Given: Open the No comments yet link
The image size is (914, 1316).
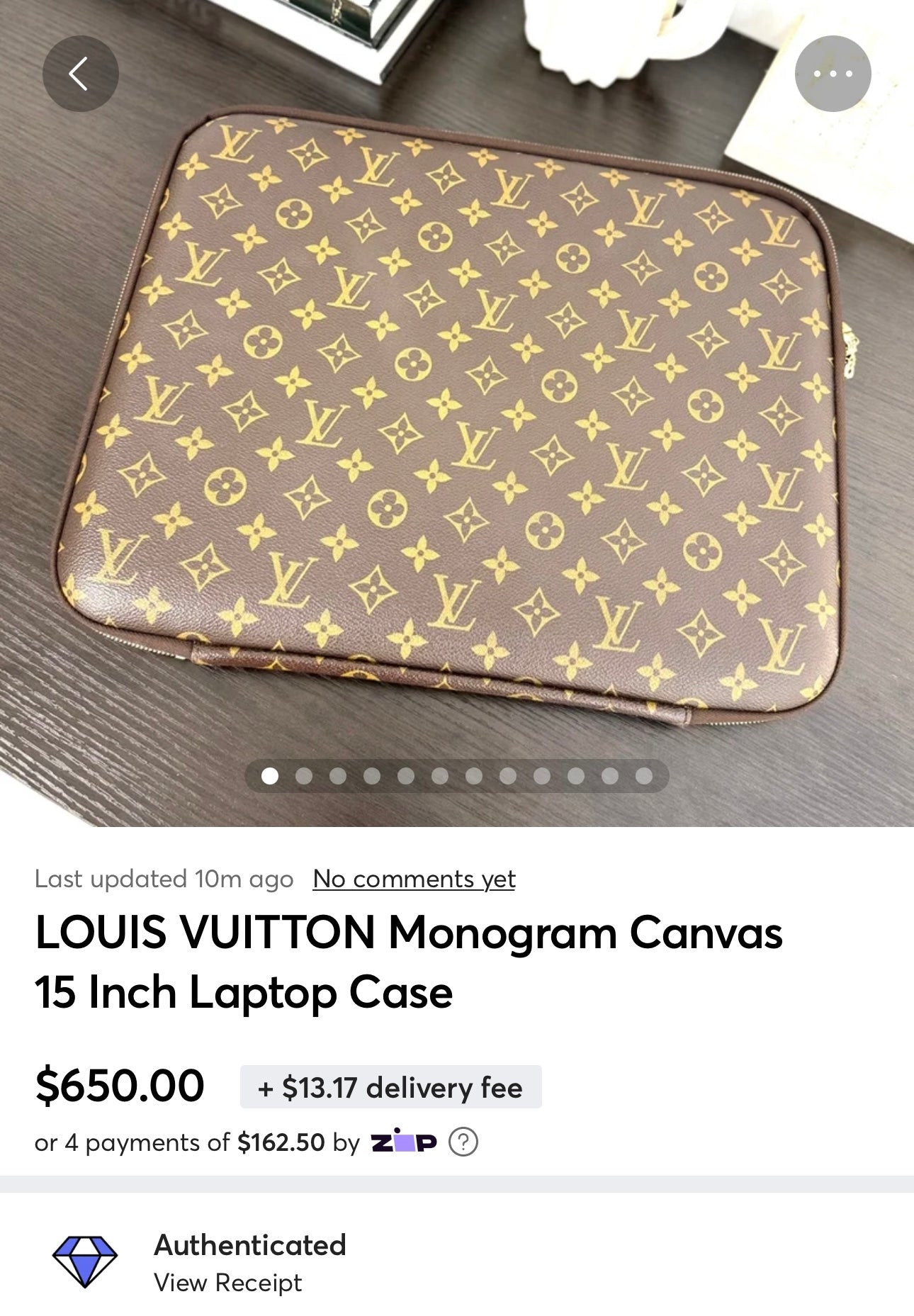Looking at the screenshot, I should tap(414, 879).
